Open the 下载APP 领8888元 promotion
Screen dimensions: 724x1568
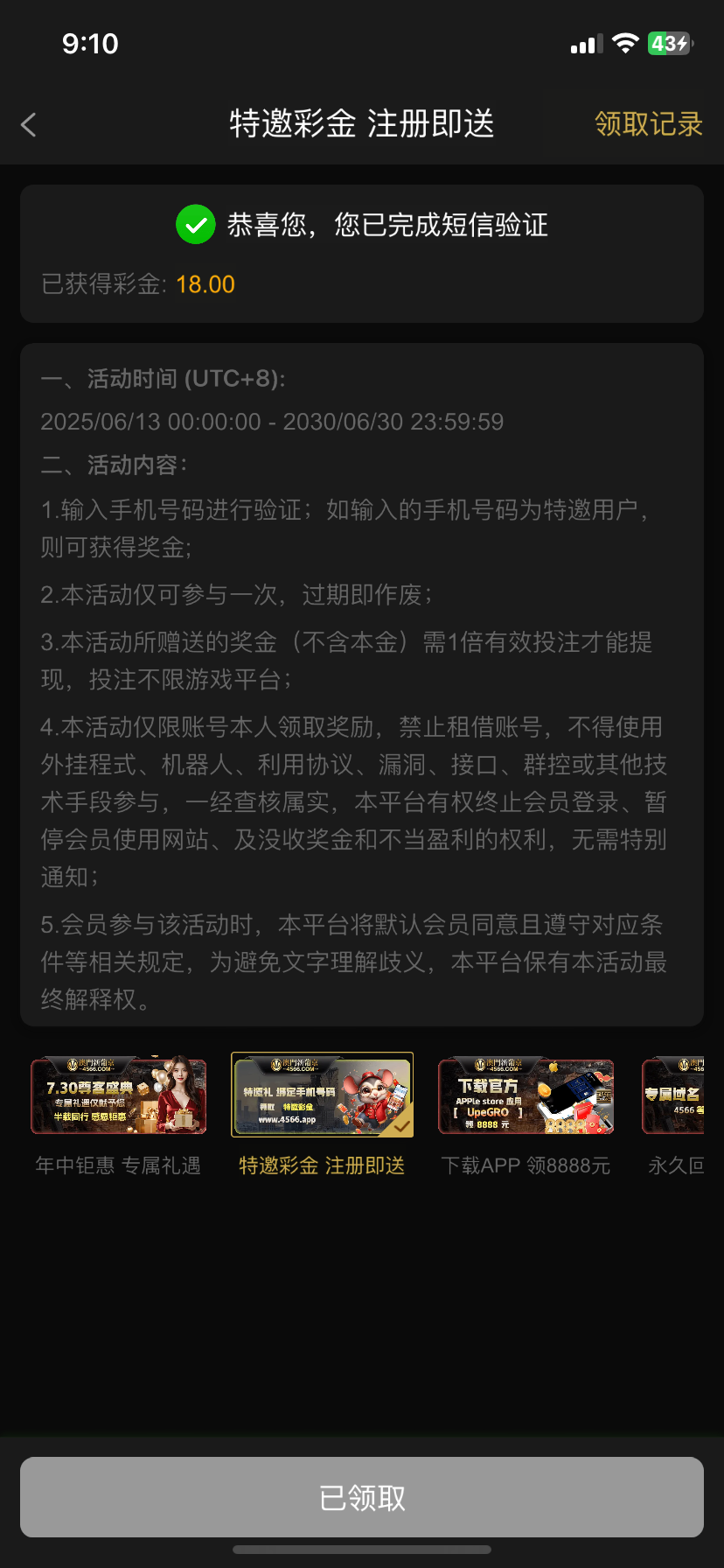click(x=526, y=1096)
